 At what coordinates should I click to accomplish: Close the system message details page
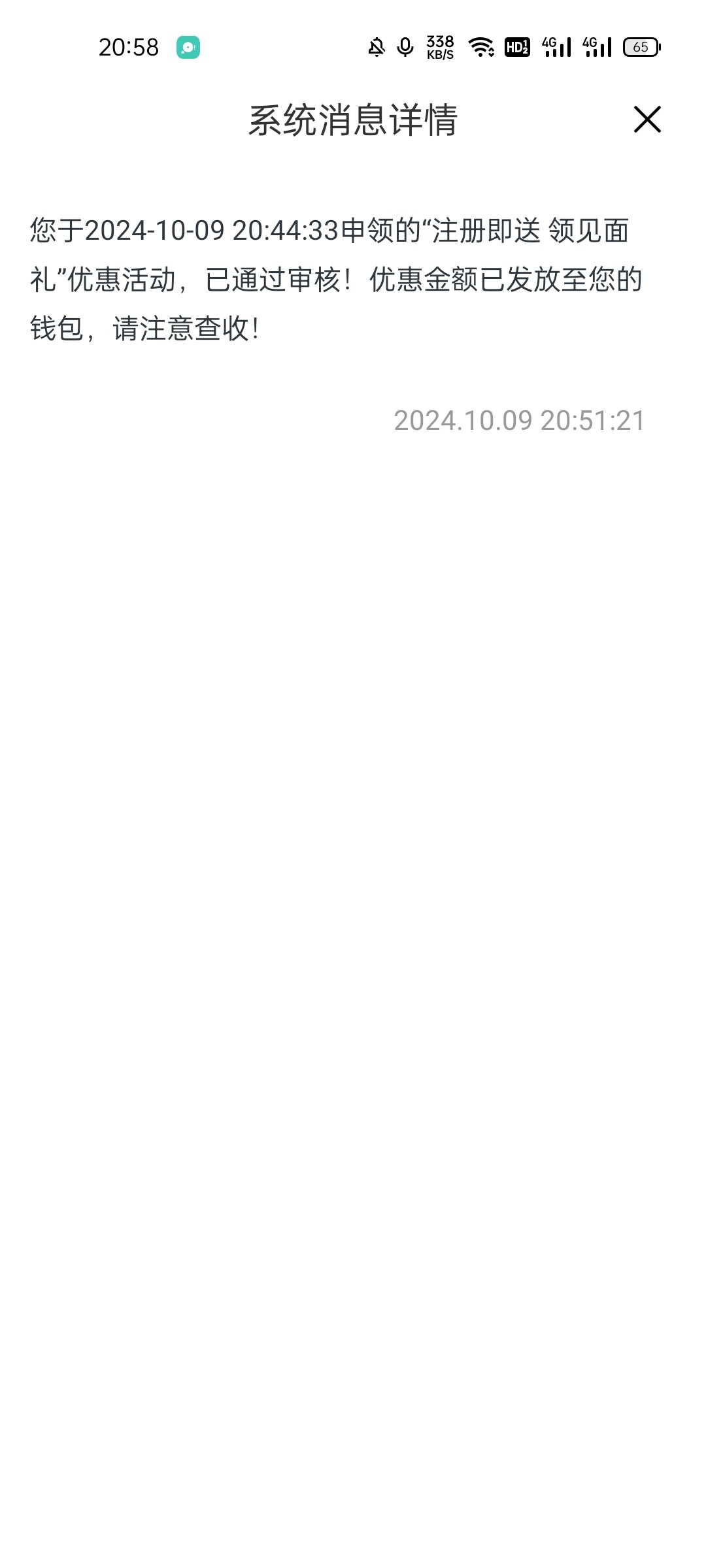click(647, 120)
